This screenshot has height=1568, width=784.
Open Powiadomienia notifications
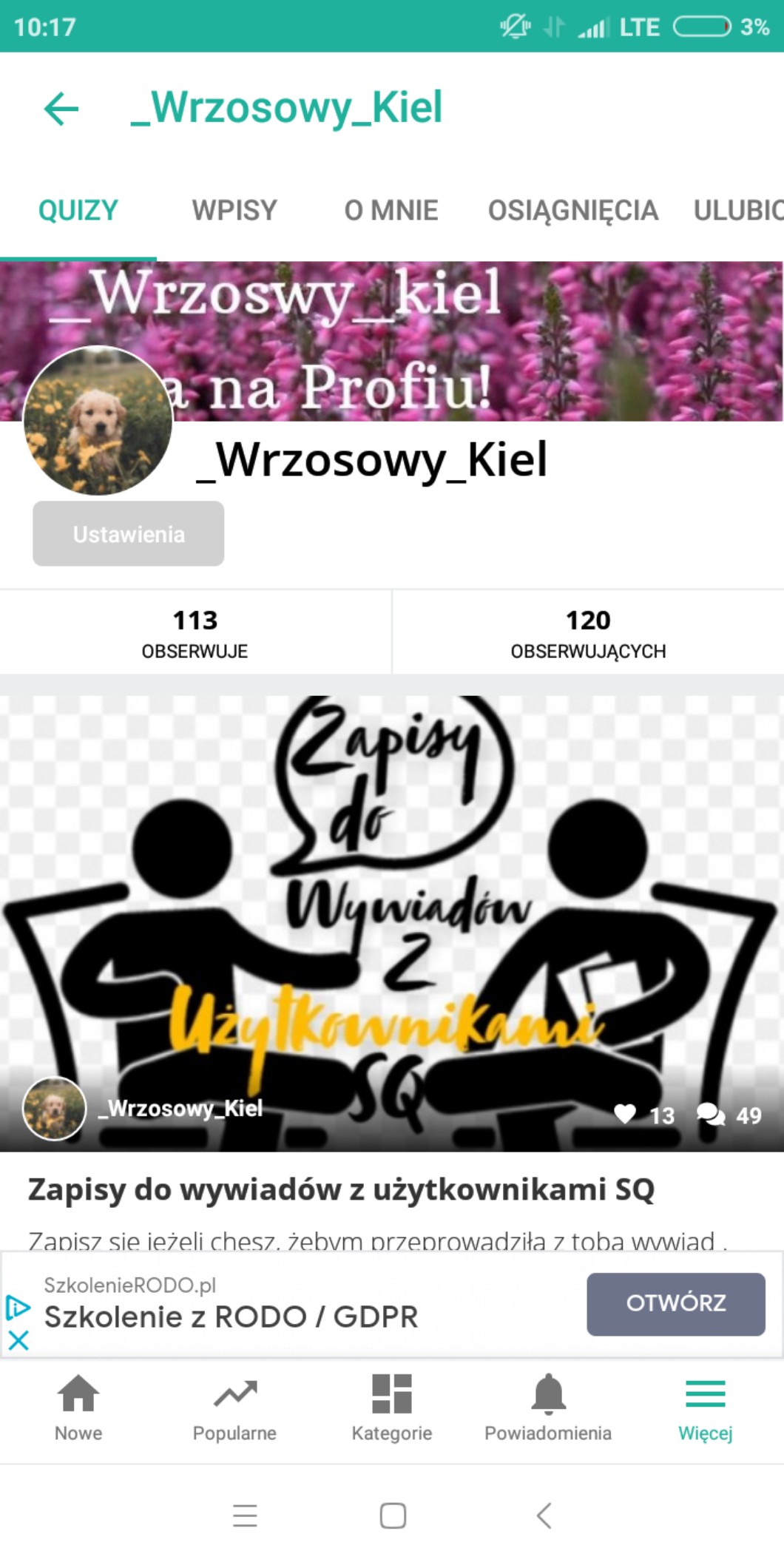[x=548, y=1409]
